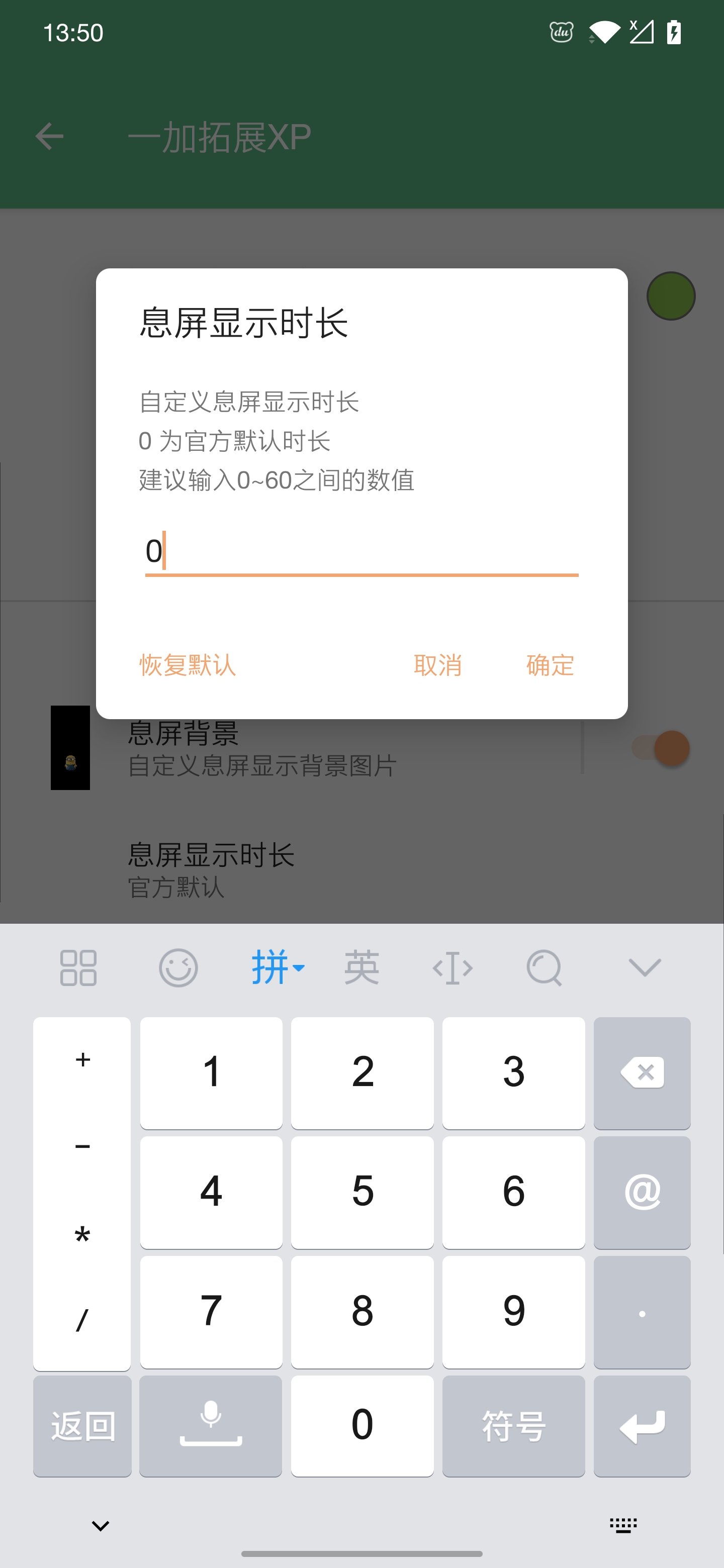Type digit 5 on the keypad
Viewport: 724px width, 1568px height.
click(363, 1191)
